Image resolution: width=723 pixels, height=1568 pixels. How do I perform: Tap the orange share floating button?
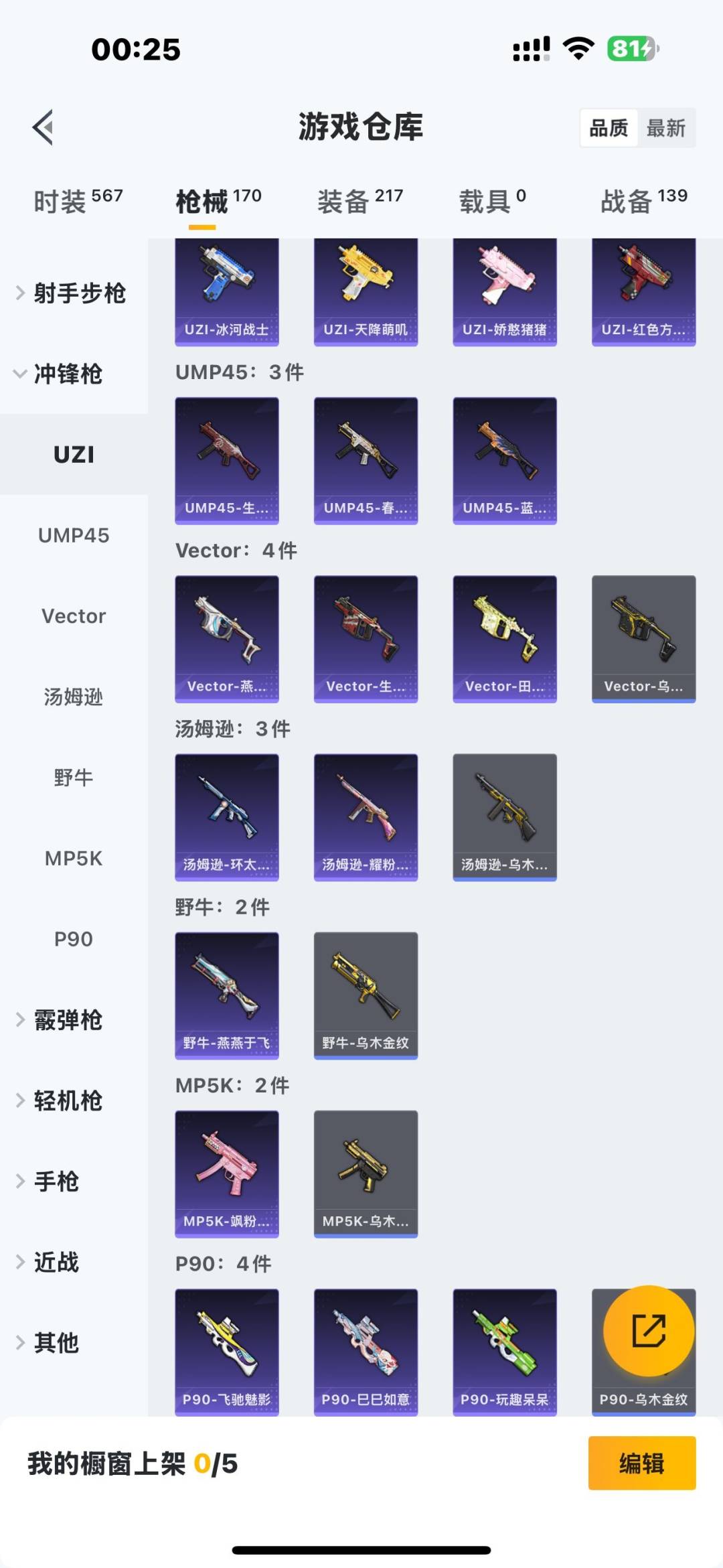pyautogui.click(x=649, y=1330)
